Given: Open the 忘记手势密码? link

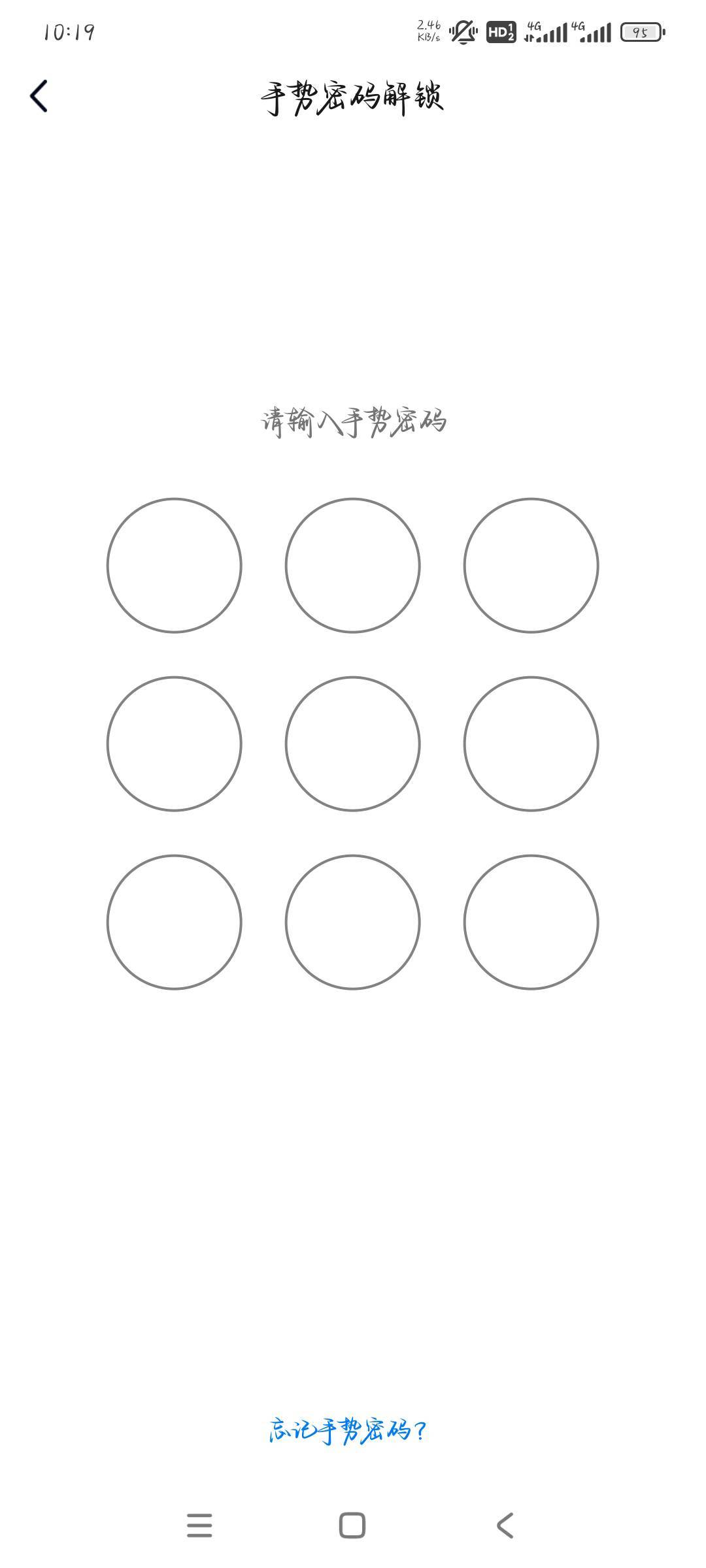Looking at the screenshot, I should pos(348,1431).
